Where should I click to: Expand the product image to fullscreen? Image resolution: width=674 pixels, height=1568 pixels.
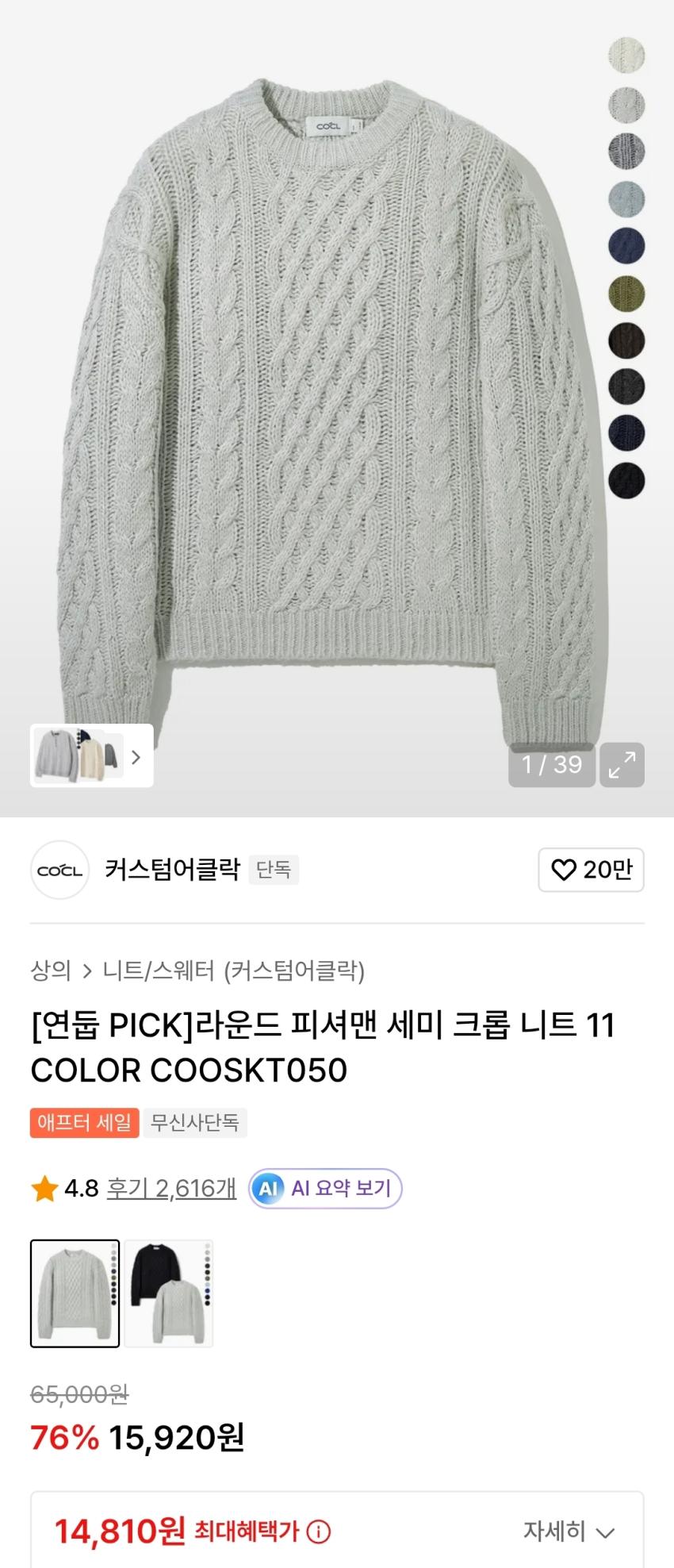click(622, 765)
